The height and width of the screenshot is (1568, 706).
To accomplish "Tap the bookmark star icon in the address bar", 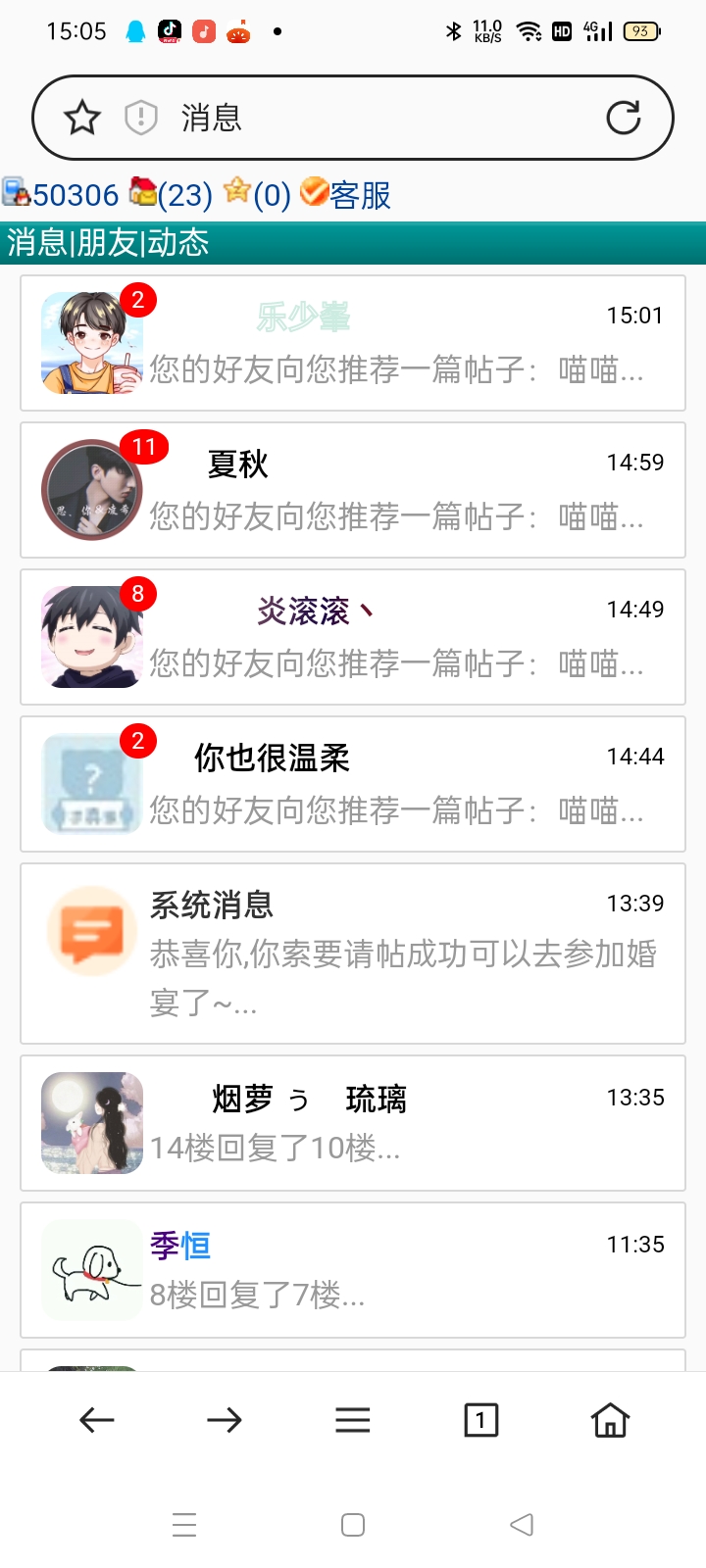I will tap(82, 116).
